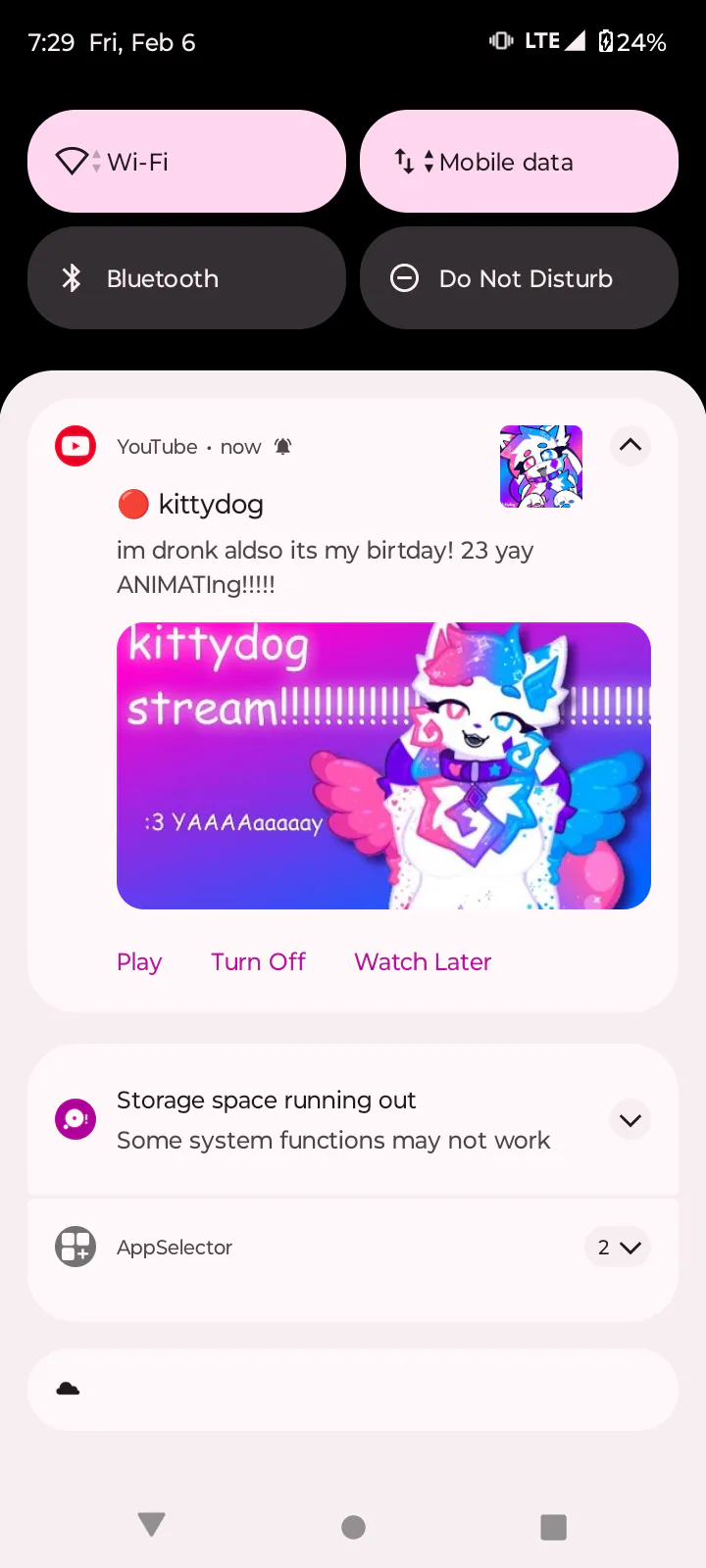Collapse the YouTube notification
Viewport: 706px width, 1568px height.
click(630, 446)
